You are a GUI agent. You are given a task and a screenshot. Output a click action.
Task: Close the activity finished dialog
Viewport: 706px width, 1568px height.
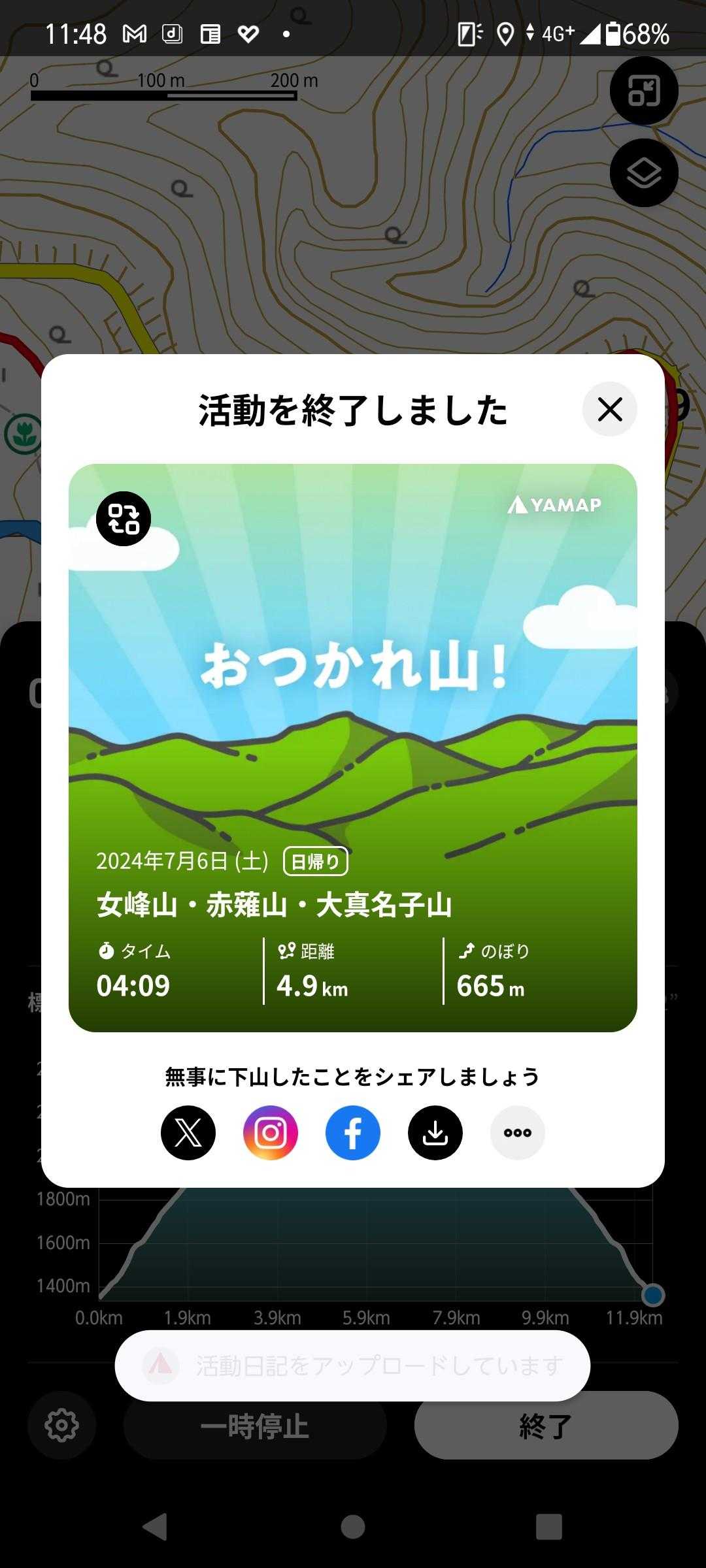[x=609, y=410]
